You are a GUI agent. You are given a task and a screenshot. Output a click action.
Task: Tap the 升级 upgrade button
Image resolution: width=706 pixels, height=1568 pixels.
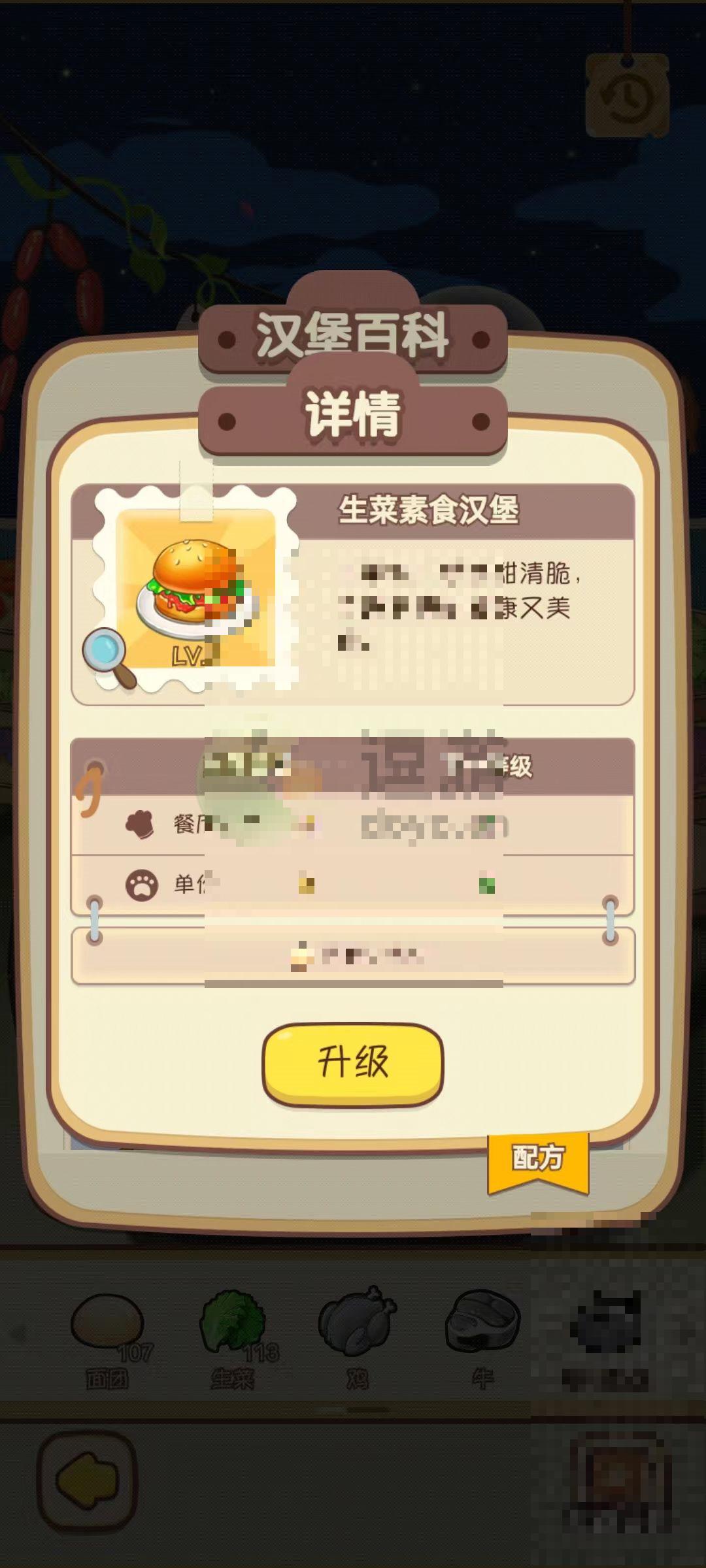pyautogui.click(x=353, y=1064)
